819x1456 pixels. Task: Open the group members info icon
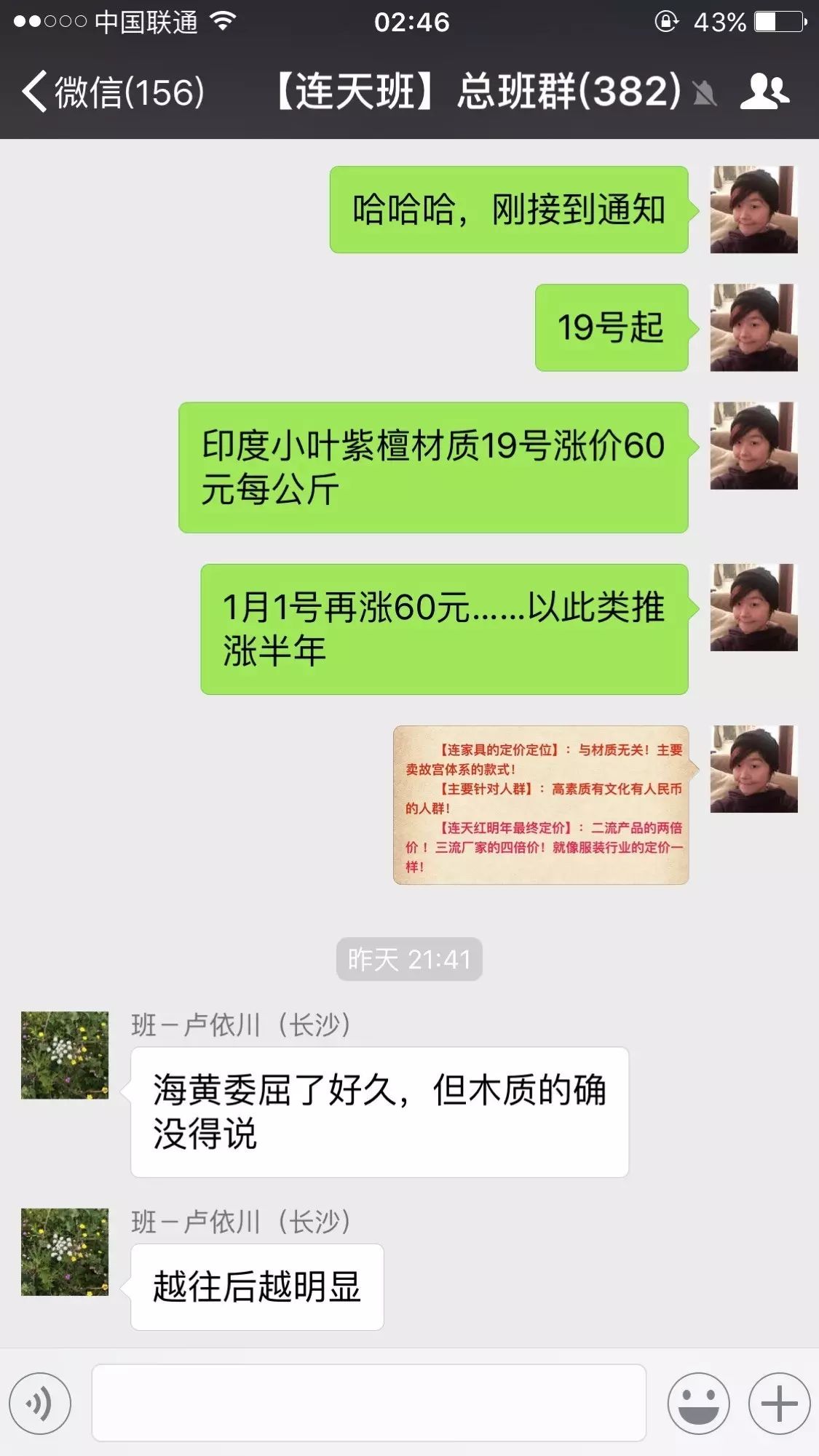[x=764, y=92]
